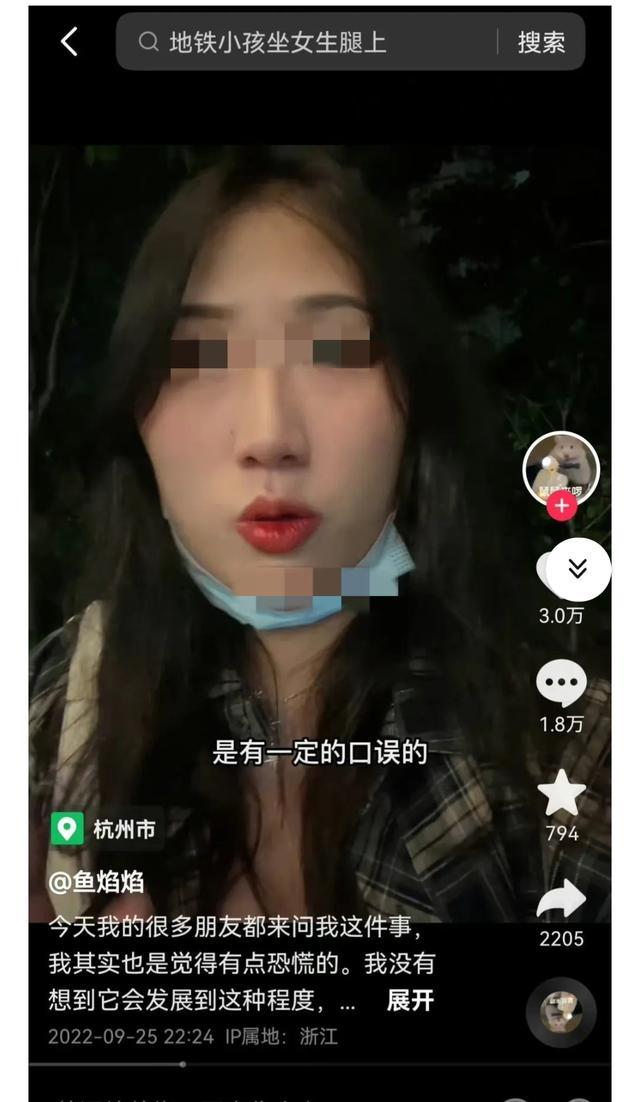
Task: Tap the 搜索 button
Action: tap(541, 42)
